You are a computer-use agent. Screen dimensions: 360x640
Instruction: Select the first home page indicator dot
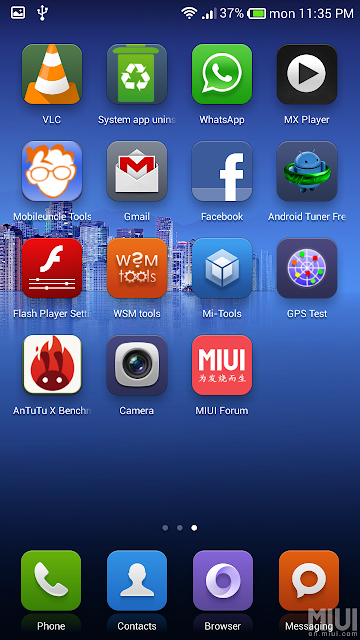coord(165,528)
